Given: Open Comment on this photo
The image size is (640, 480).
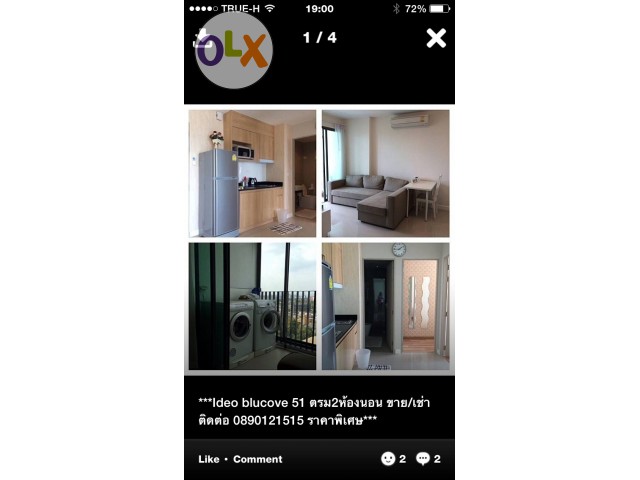Looking at the screenshot, I should pos(258,459).
